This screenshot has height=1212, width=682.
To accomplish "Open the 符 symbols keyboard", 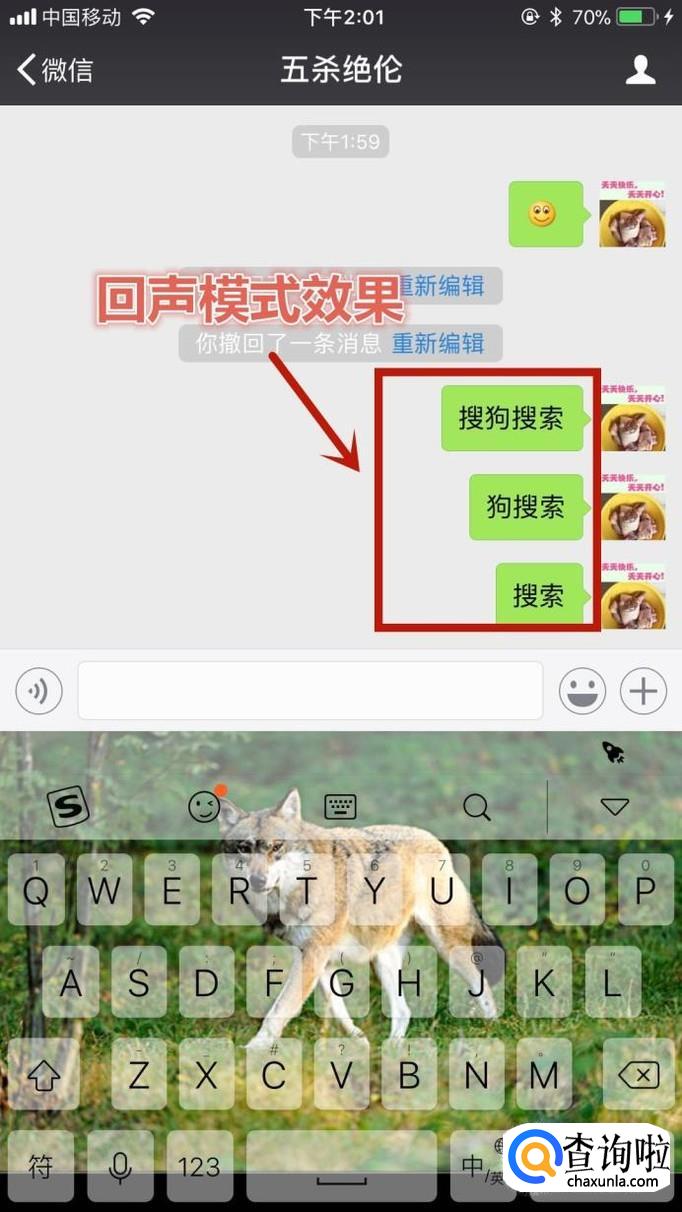I will pos(41,1166).
